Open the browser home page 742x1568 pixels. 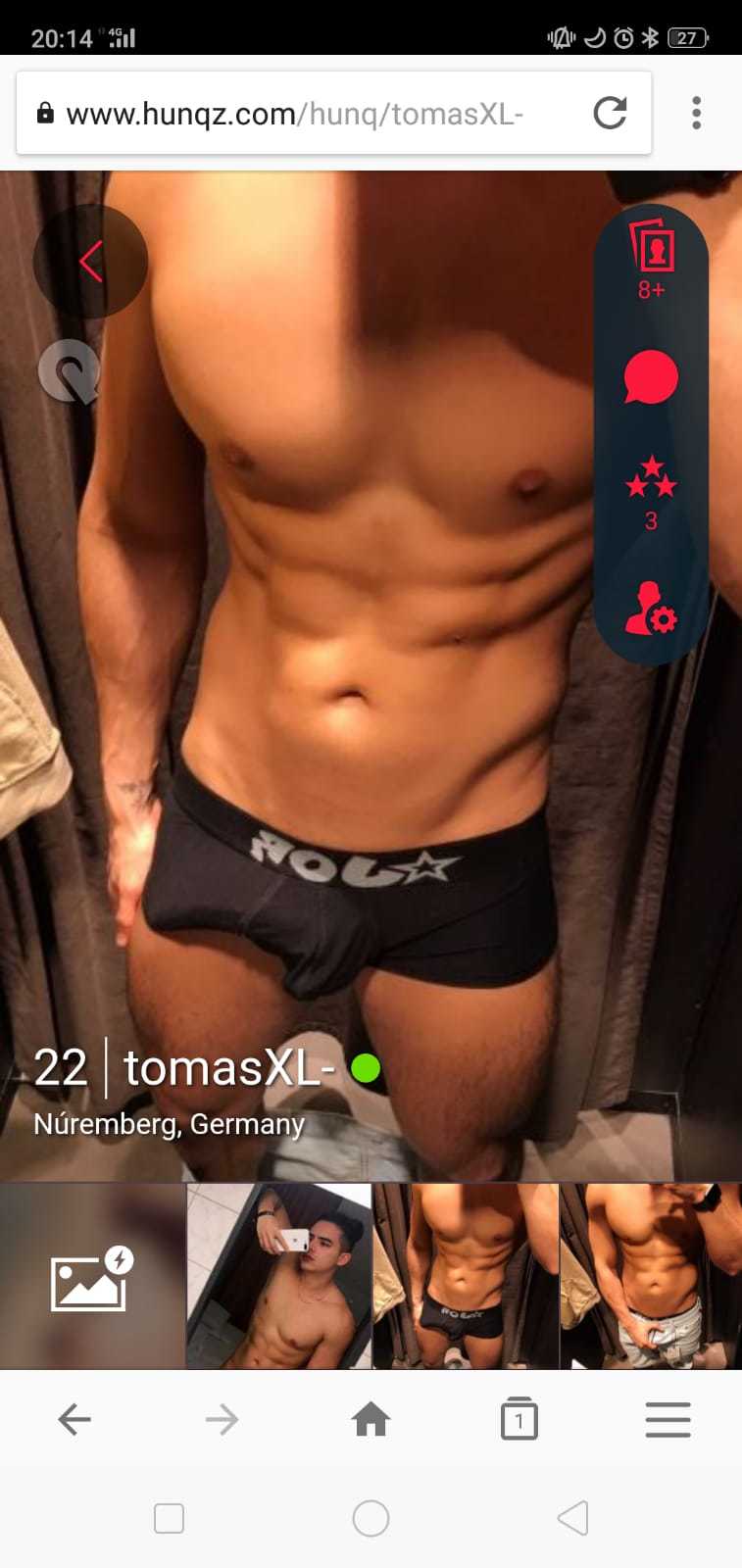371,1419
